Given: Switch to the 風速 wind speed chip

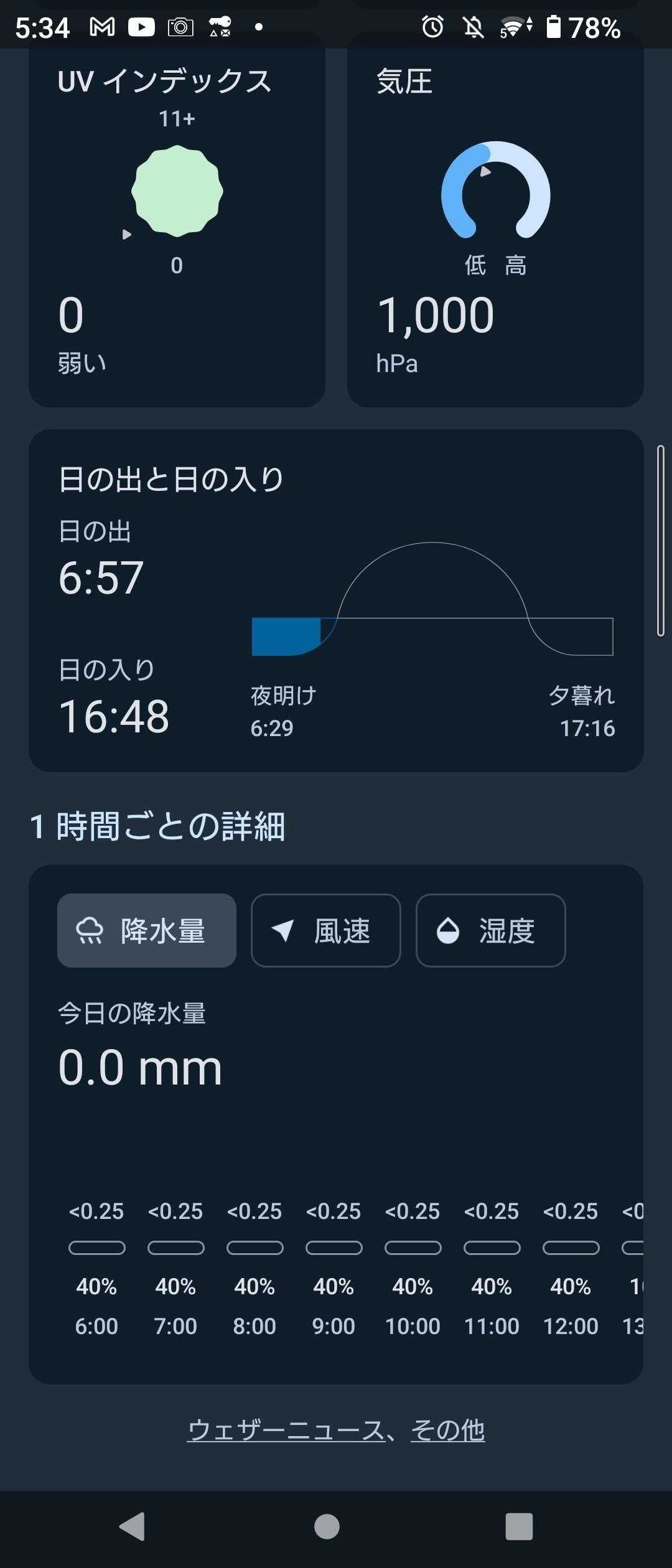Looking at the screenshot, I should [325, 931].
